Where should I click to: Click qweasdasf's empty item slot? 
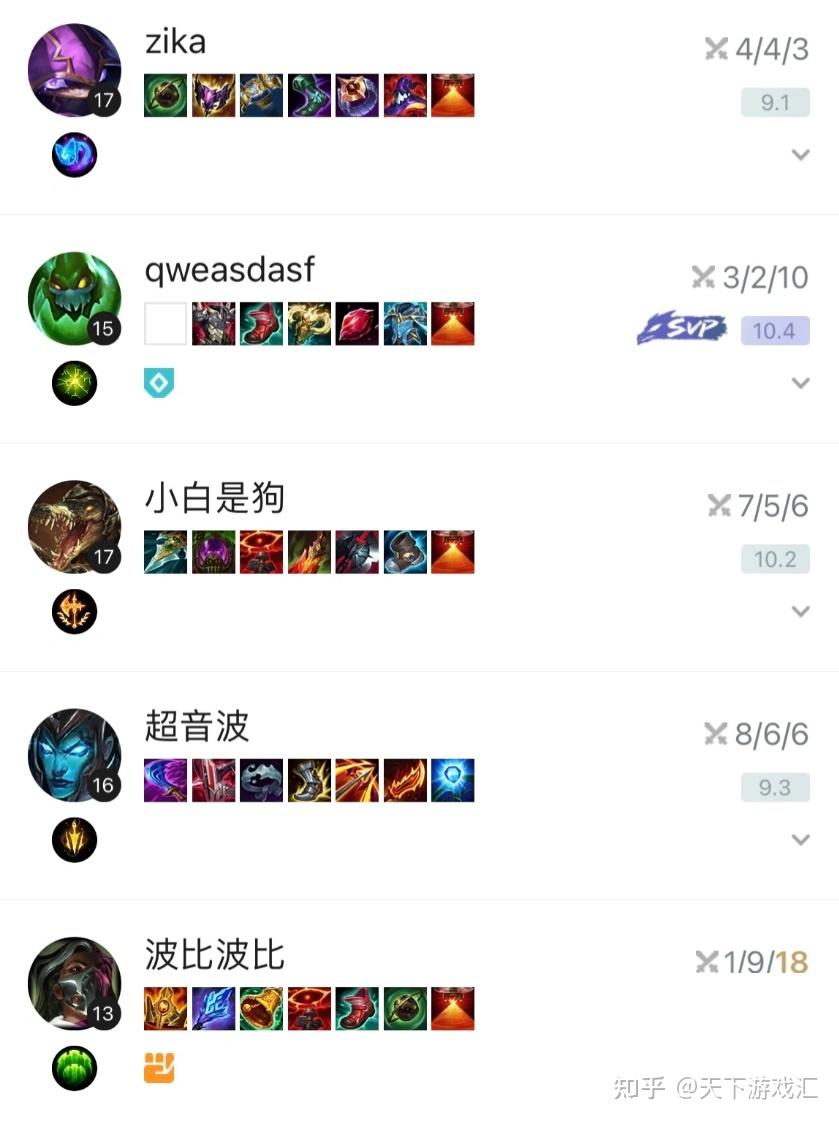tap(165, 323)
